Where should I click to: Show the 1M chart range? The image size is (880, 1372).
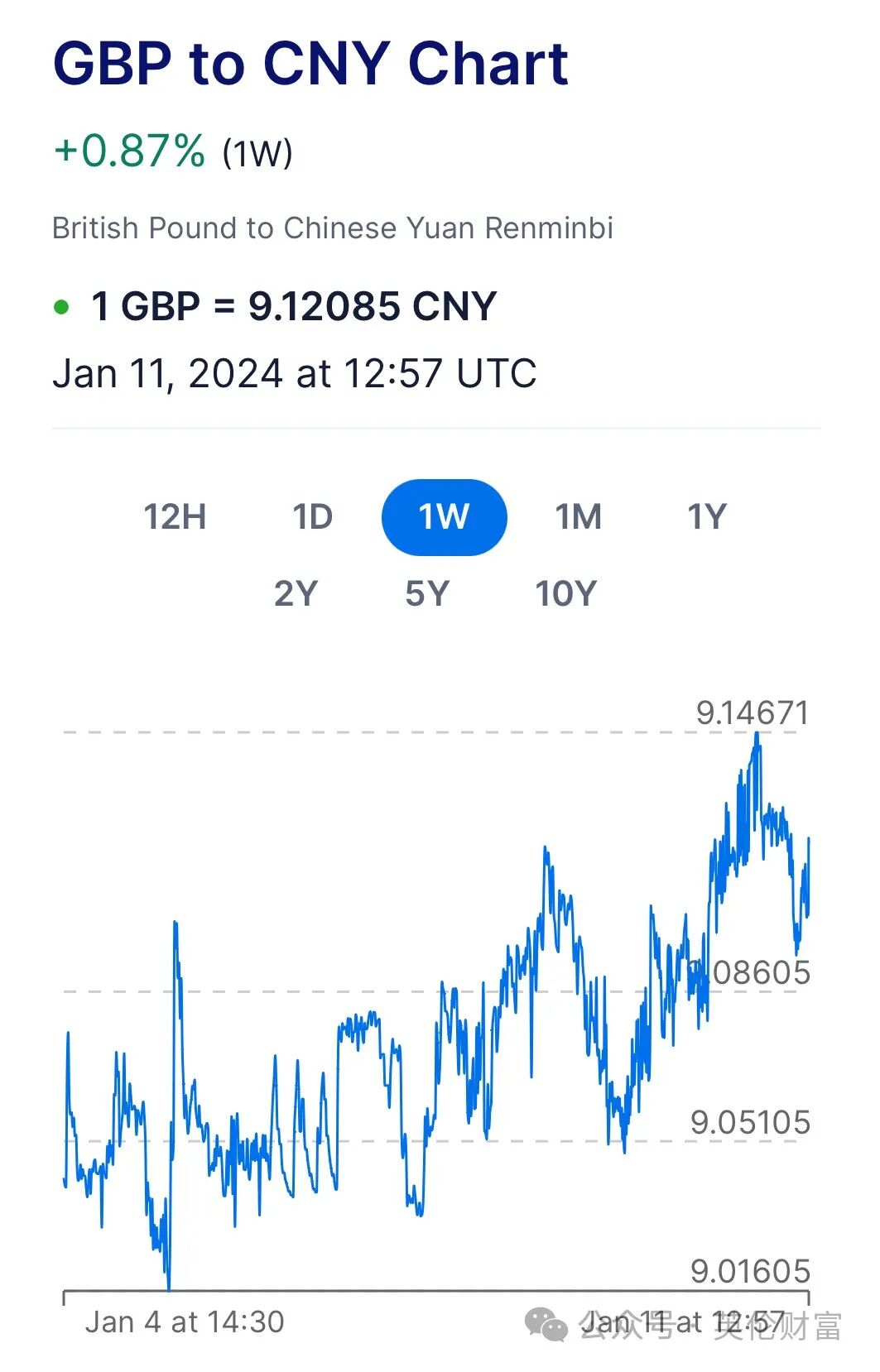tap(578, 517)
